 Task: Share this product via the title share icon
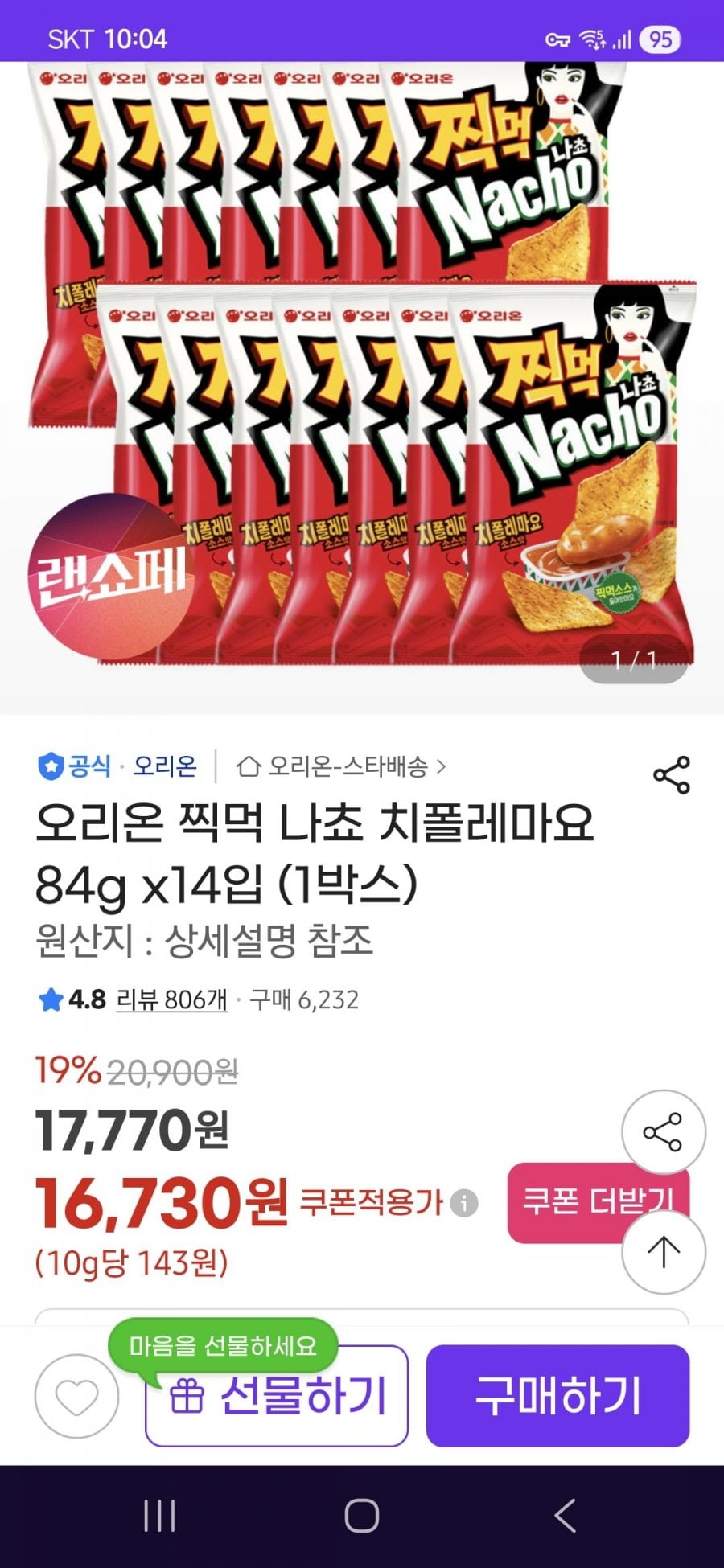[x=671, y=775]
